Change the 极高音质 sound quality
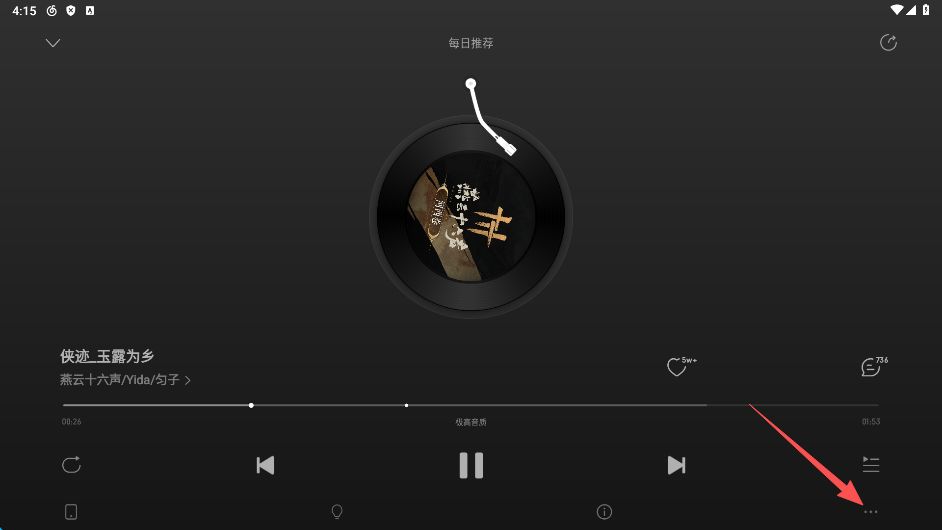This screenshot has width=942, height=530. pyautogui.click(x=471, y=422)
